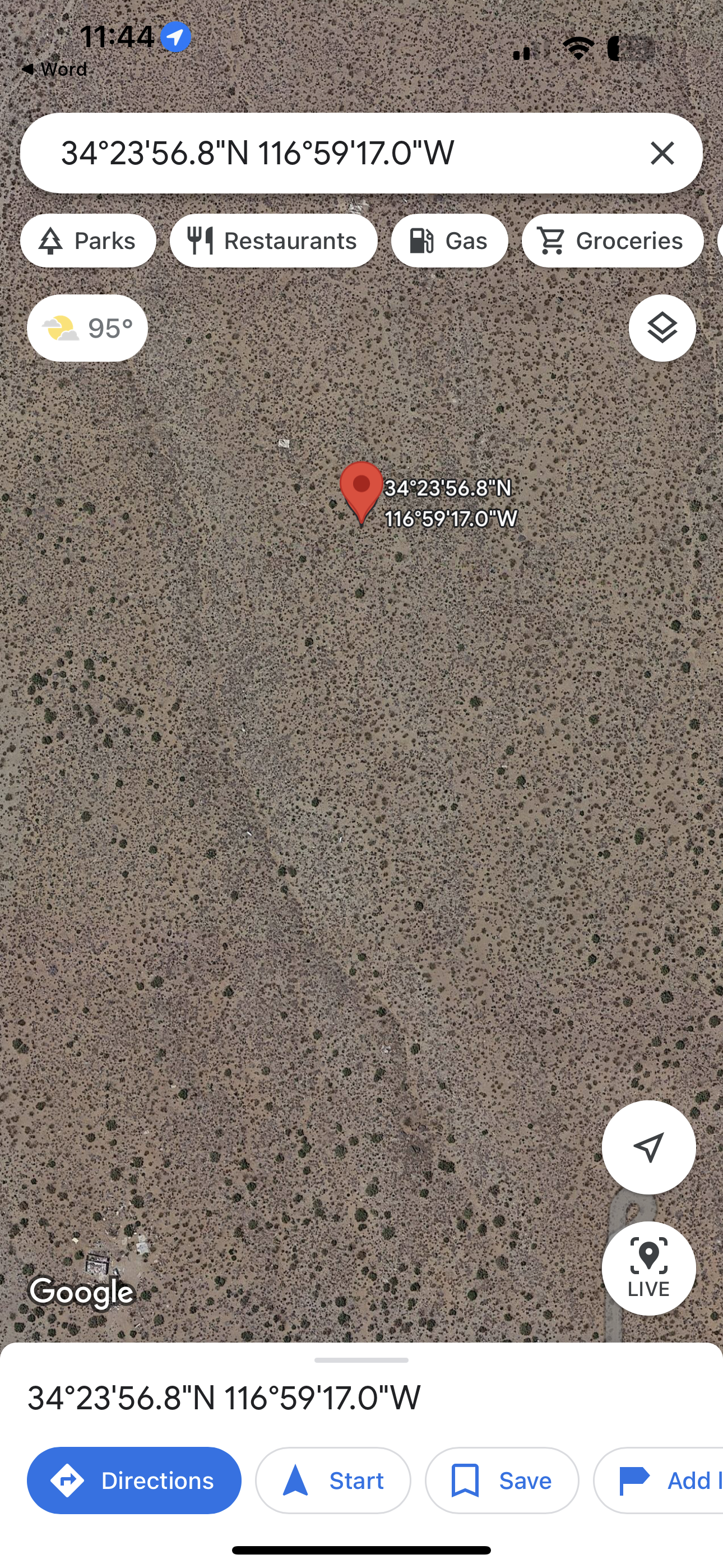Select the Parks chip
Image resolution: width=723 pixels, height=1568 pixels.
[x=88, y=241]
